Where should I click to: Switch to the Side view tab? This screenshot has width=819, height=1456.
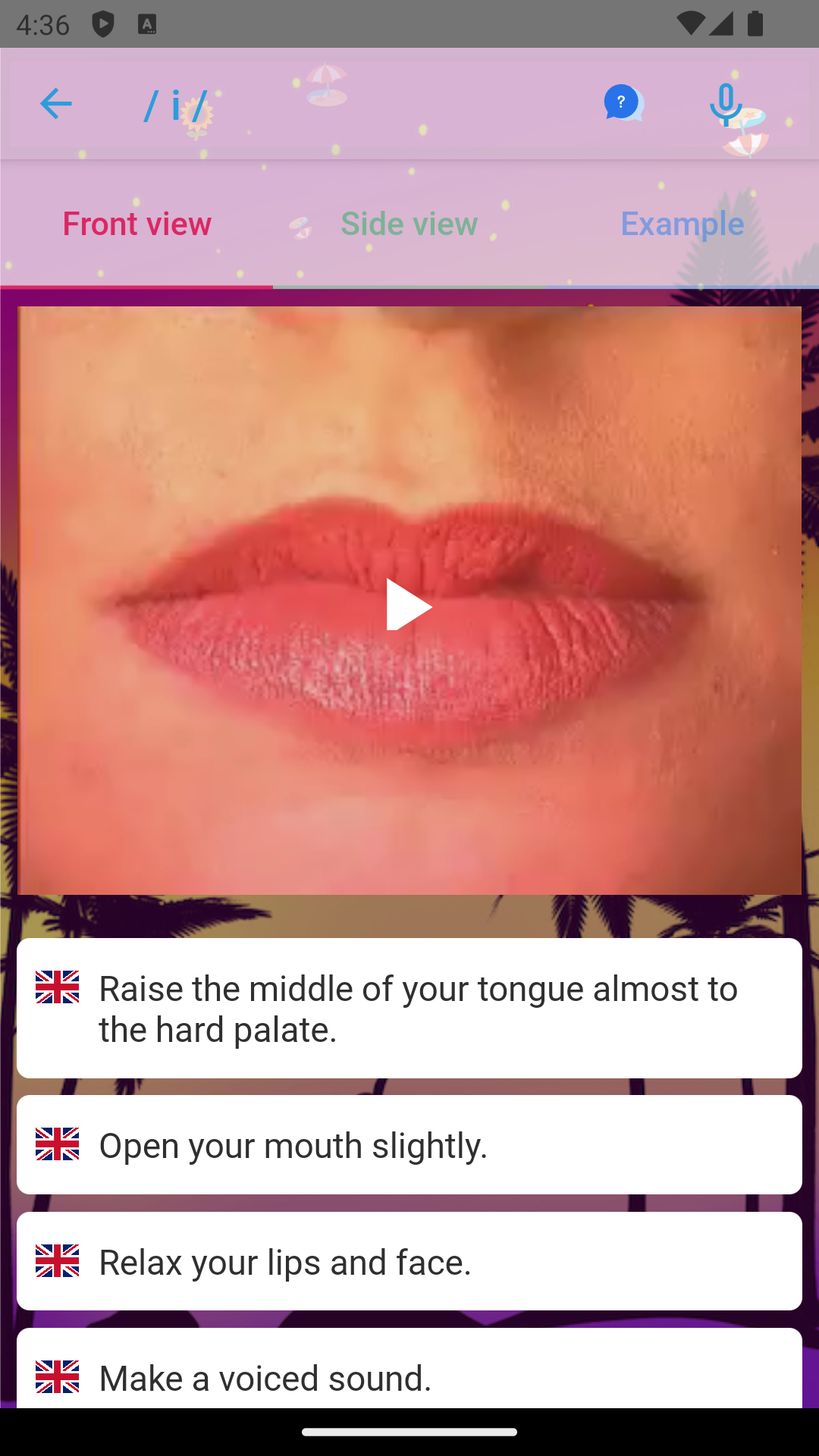(x=409, y=224)
